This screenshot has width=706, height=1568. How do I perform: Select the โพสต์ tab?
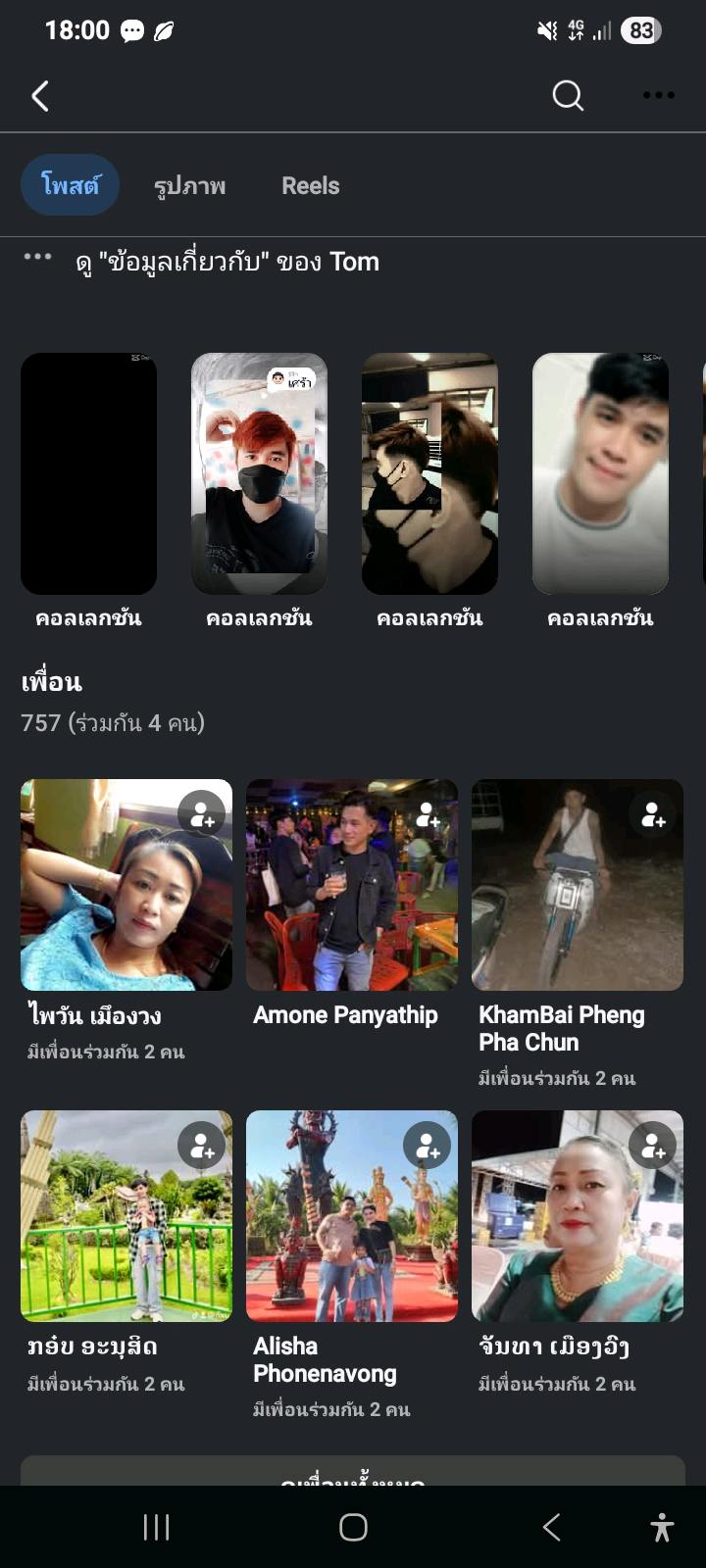[x=70, y=185]
